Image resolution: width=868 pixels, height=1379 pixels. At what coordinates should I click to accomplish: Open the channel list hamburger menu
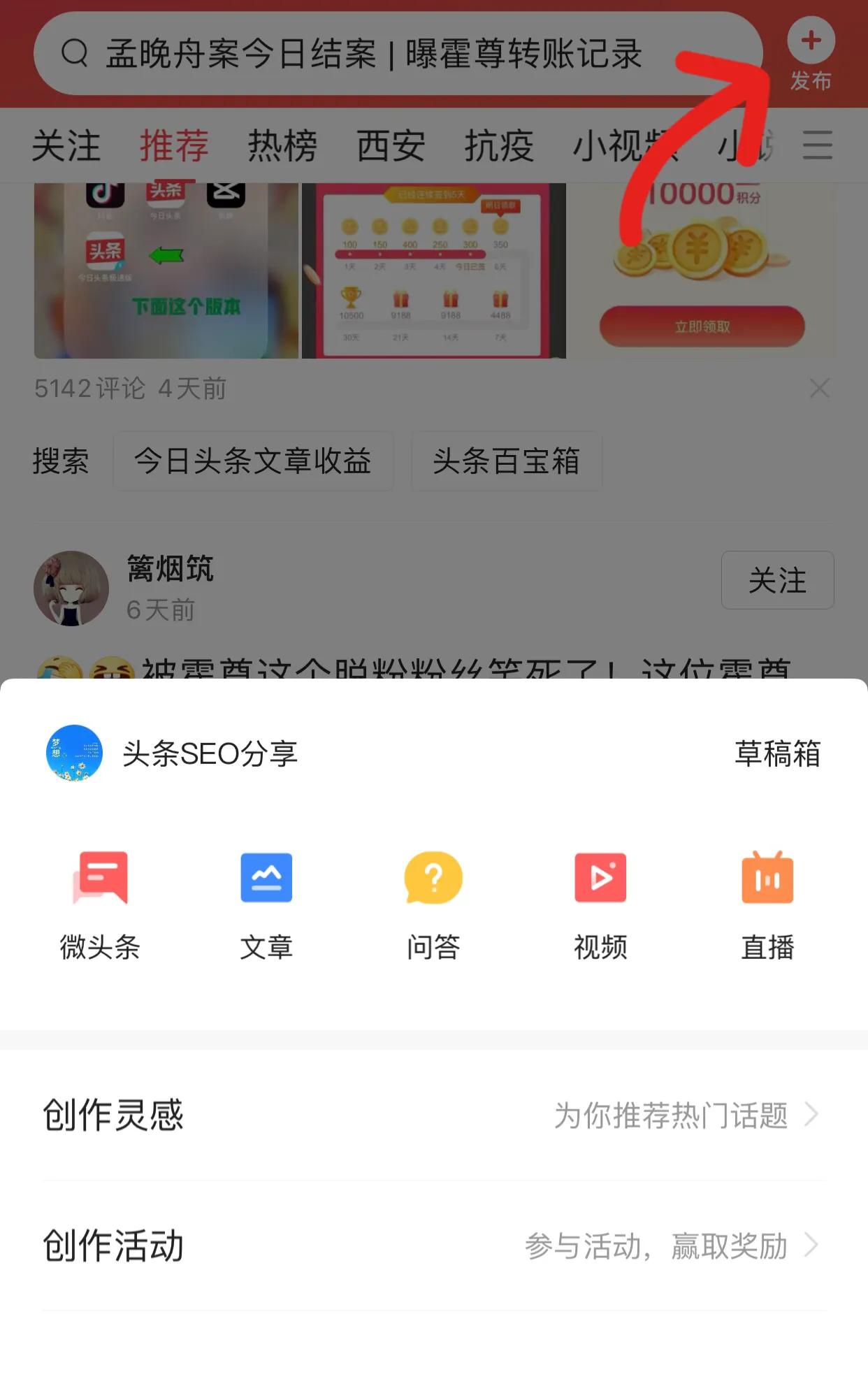click(816, 145)
